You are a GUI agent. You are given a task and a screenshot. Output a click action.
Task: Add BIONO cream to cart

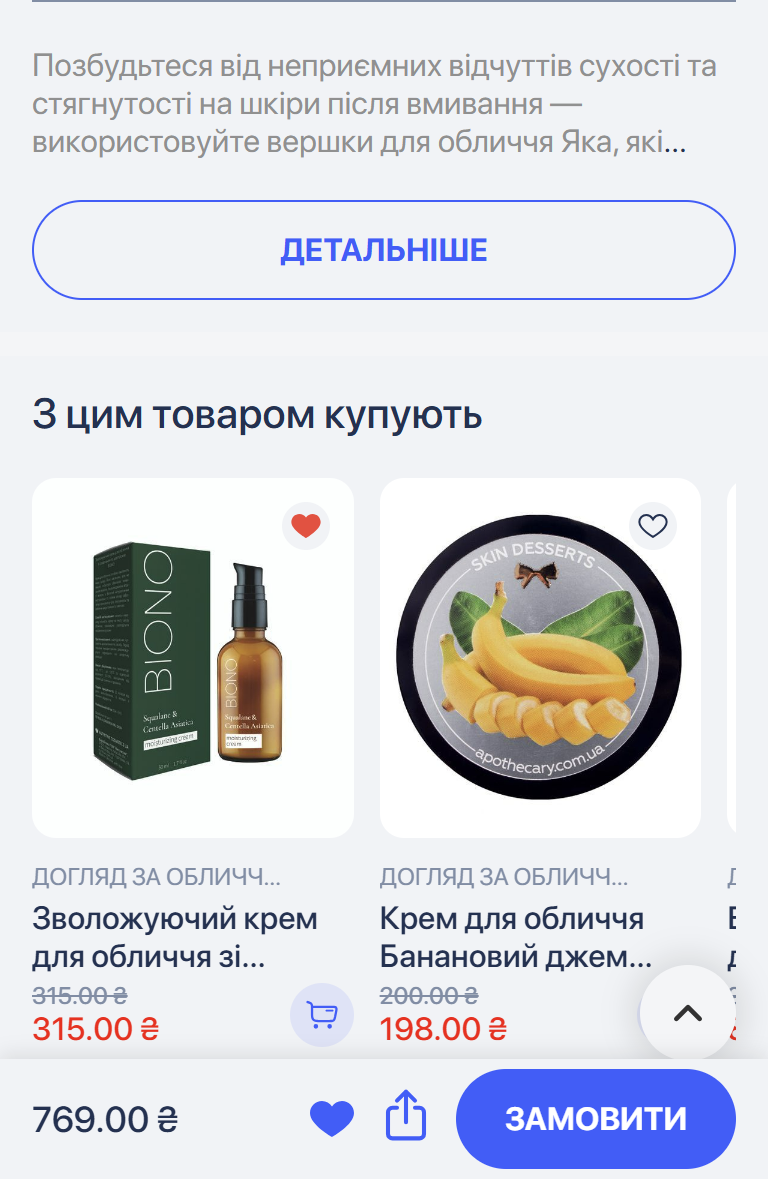[322, 1015]
